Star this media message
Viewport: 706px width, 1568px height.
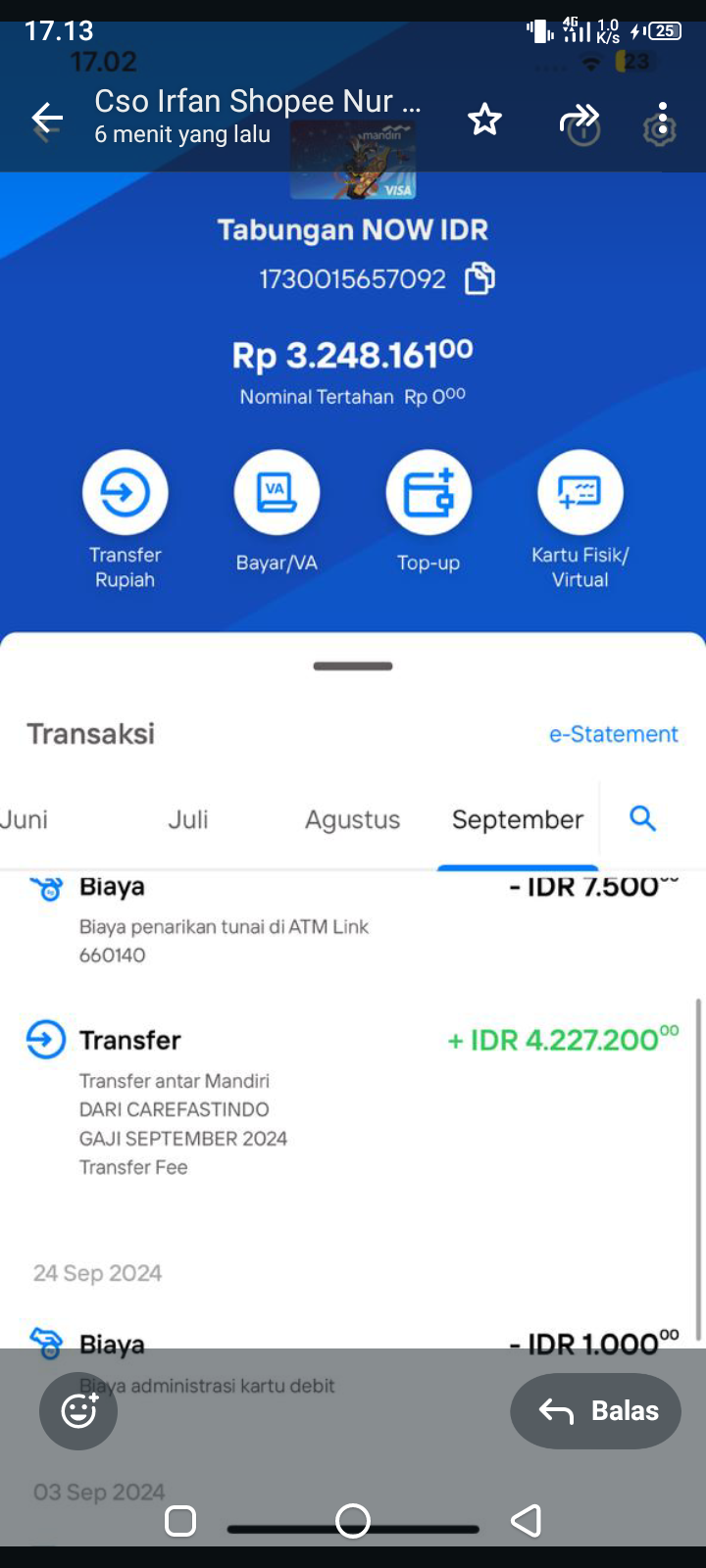[x=484, y=120]
